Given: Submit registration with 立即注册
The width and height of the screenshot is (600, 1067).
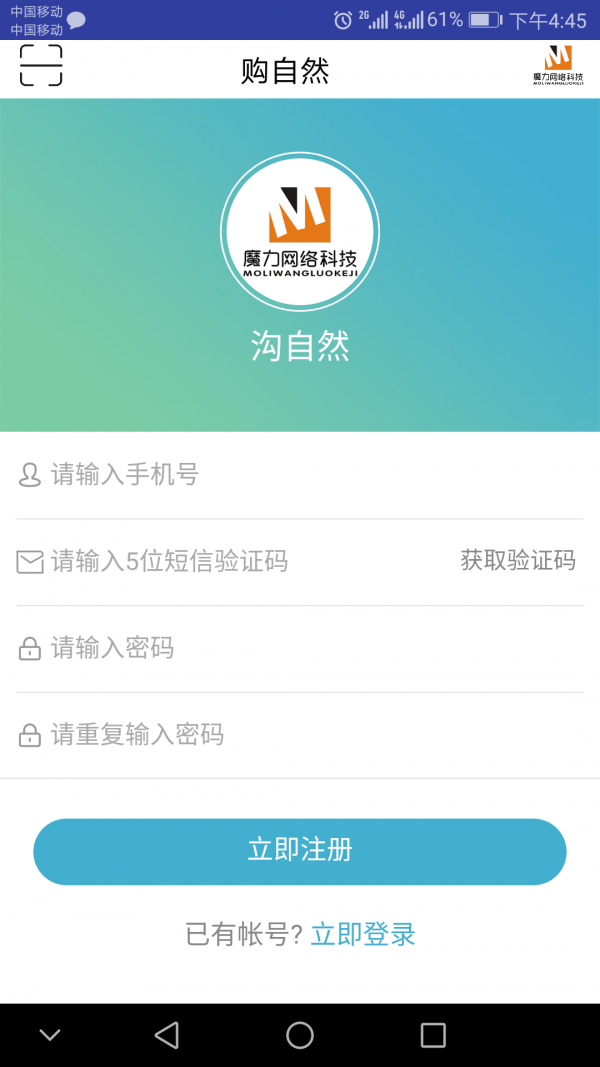Looking at the screenshot, I should pos(300,851).
